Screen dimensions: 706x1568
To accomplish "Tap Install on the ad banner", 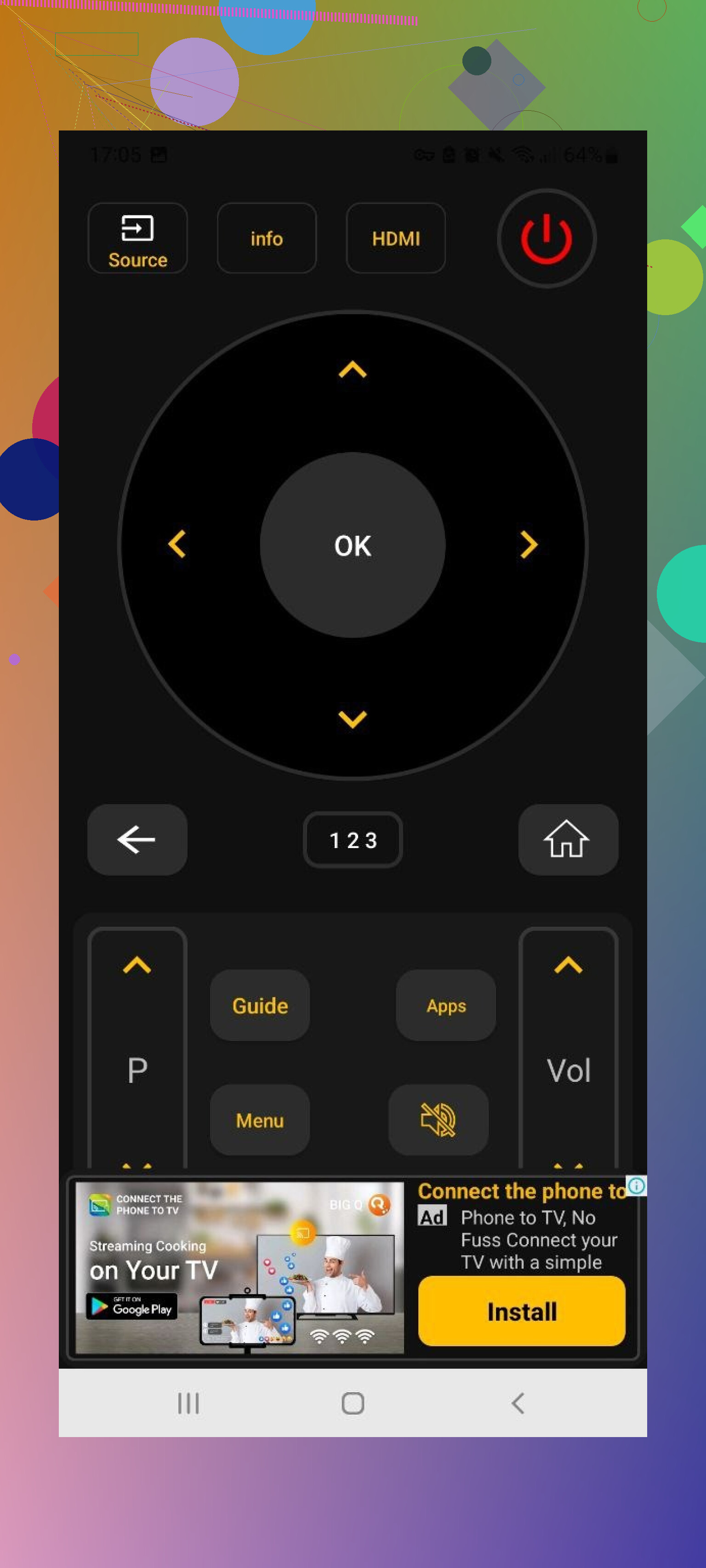I will (x=521, y=1311).
